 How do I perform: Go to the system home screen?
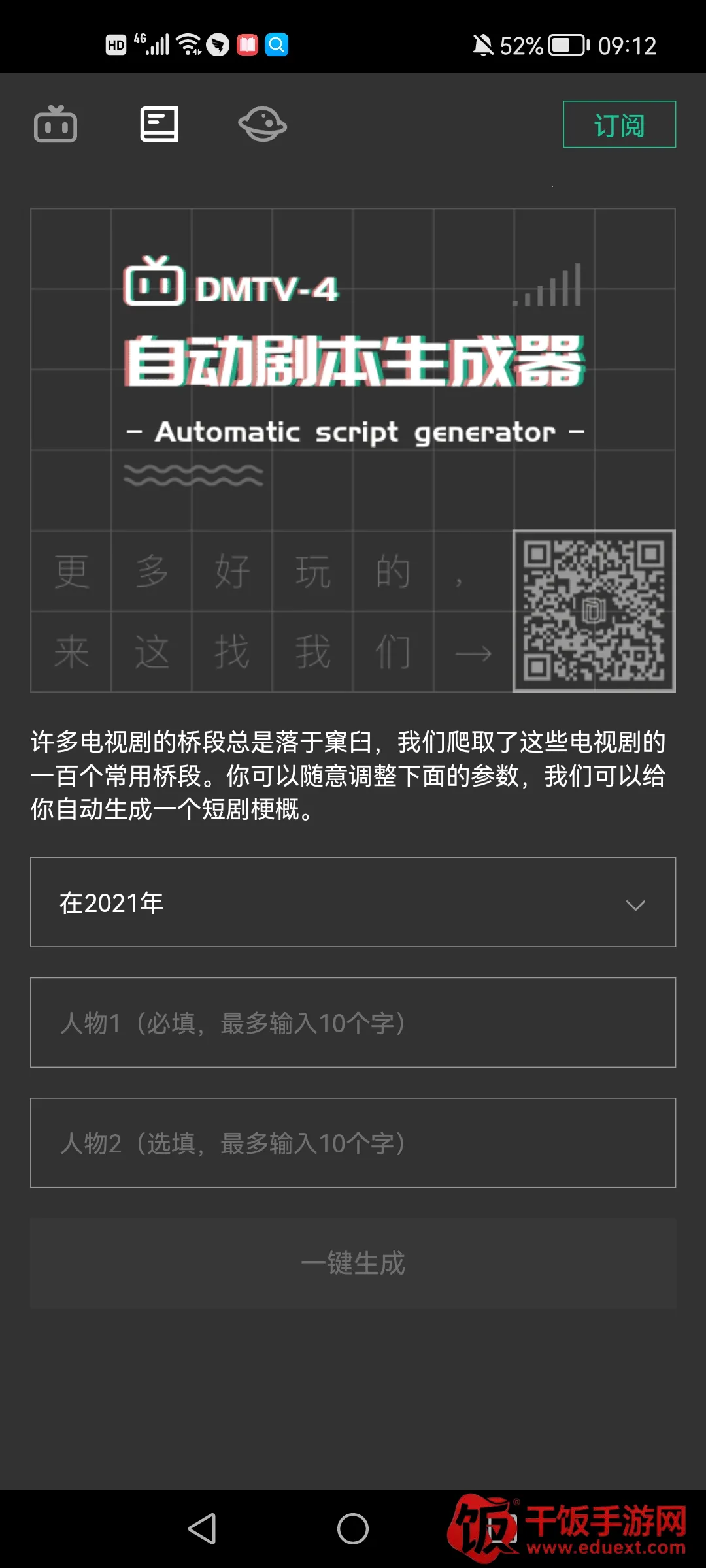tap(353, 1529)
